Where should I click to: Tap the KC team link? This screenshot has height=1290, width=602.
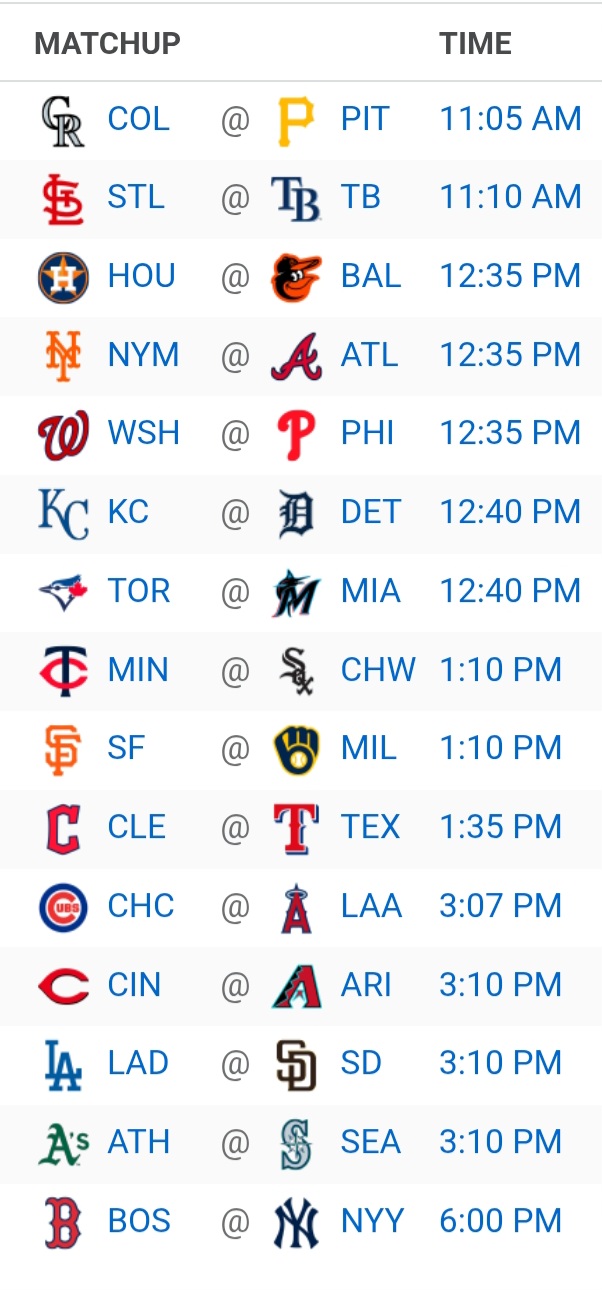[x=128, y=512]
